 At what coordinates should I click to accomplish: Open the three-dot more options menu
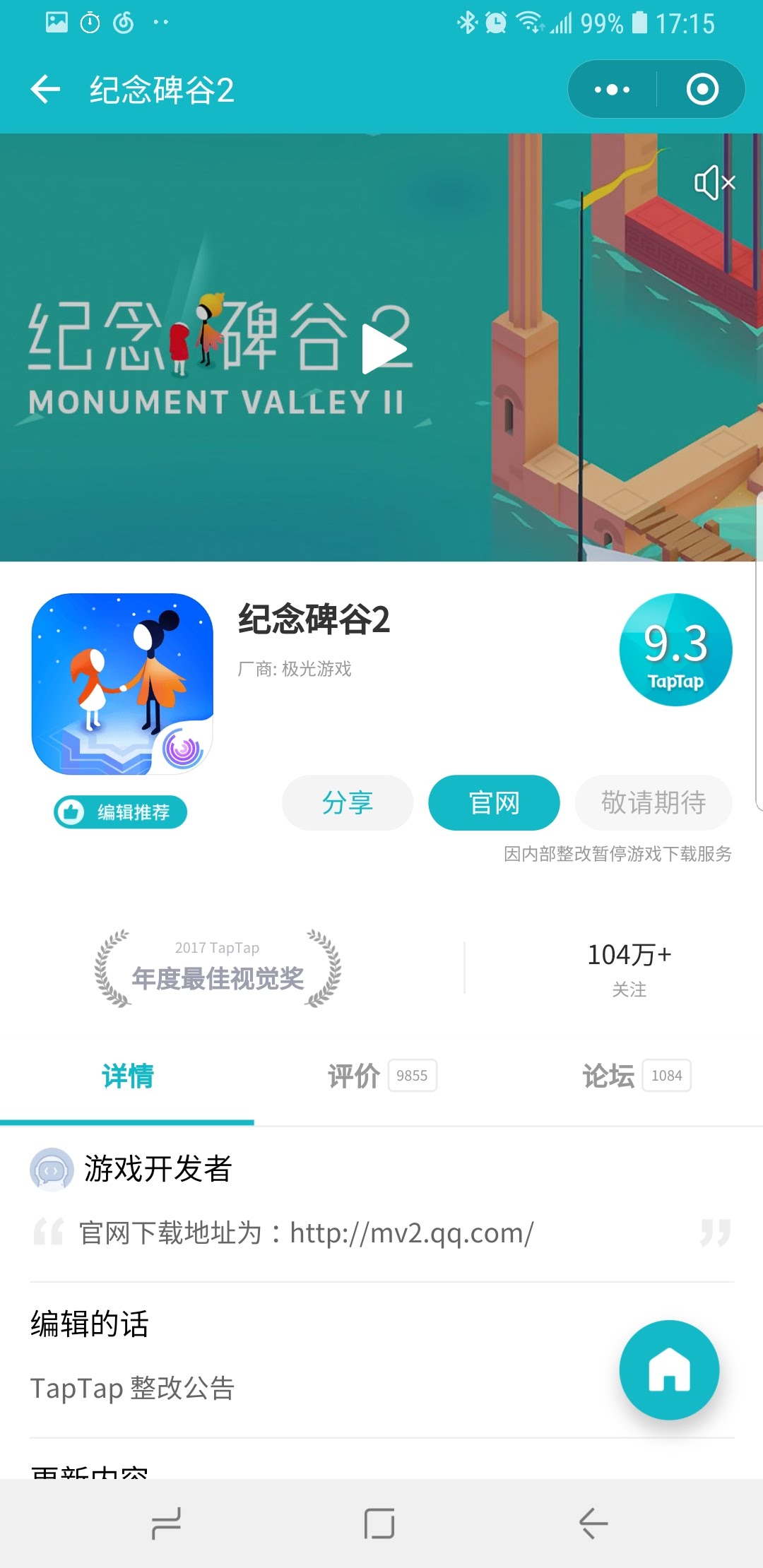coord(612,90)
